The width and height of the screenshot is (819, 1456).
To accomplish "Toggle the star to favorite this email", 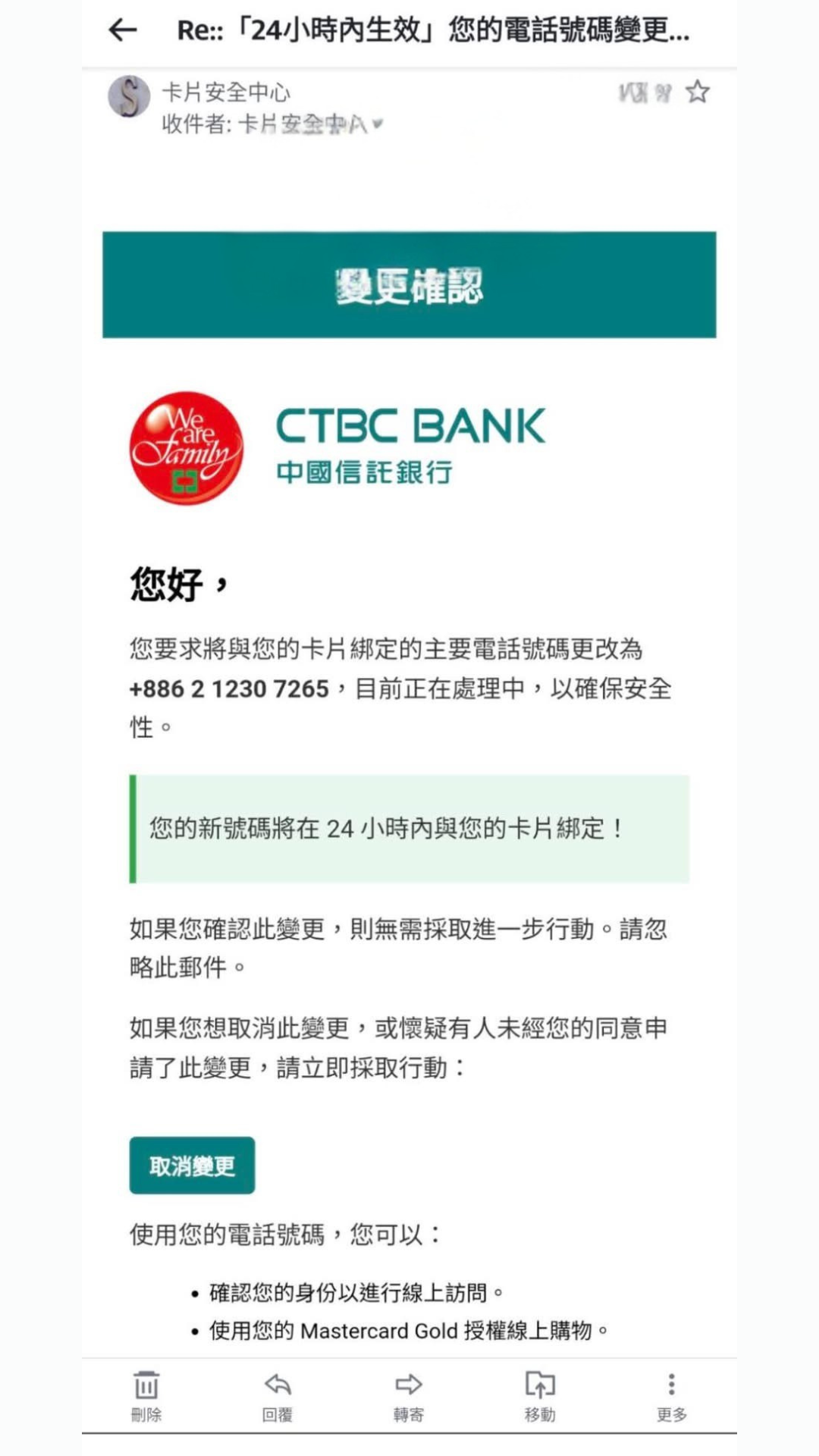I will (696, 93).
